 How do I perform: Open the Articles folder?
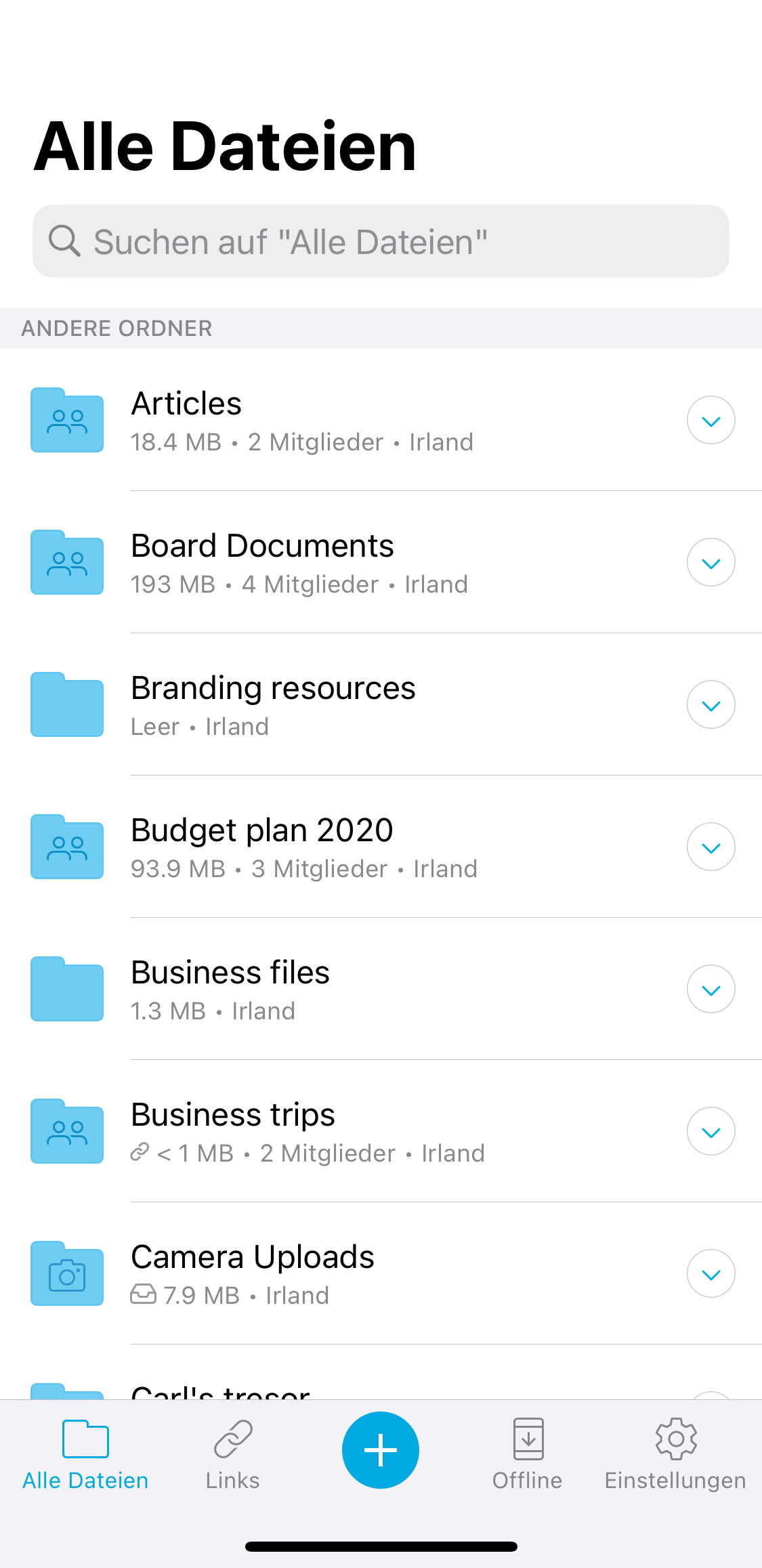pos(381,420)
